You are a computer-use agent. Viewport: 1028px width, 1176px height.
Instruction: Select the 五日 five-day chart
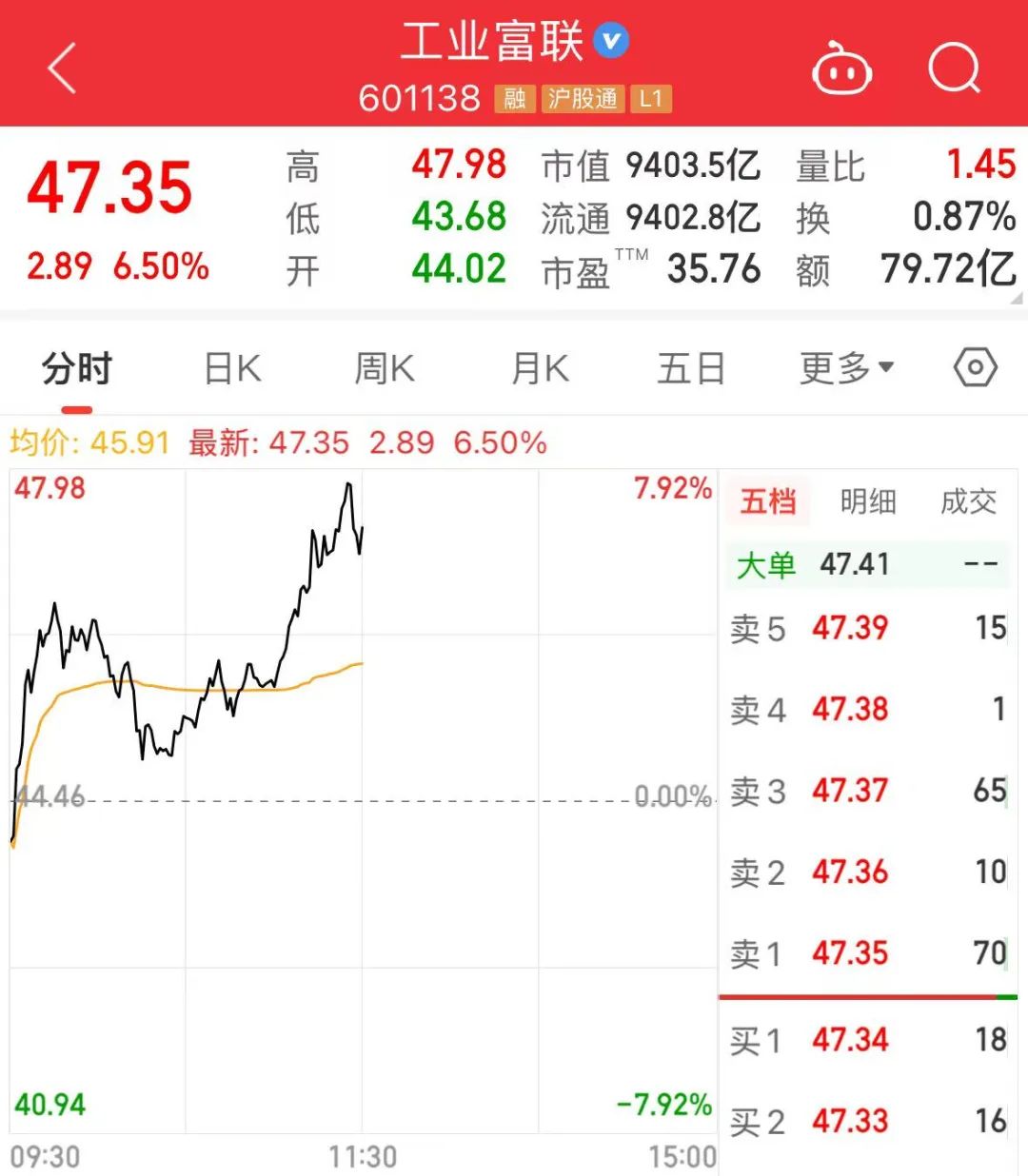pyautogui.click(x=691, y=369)
